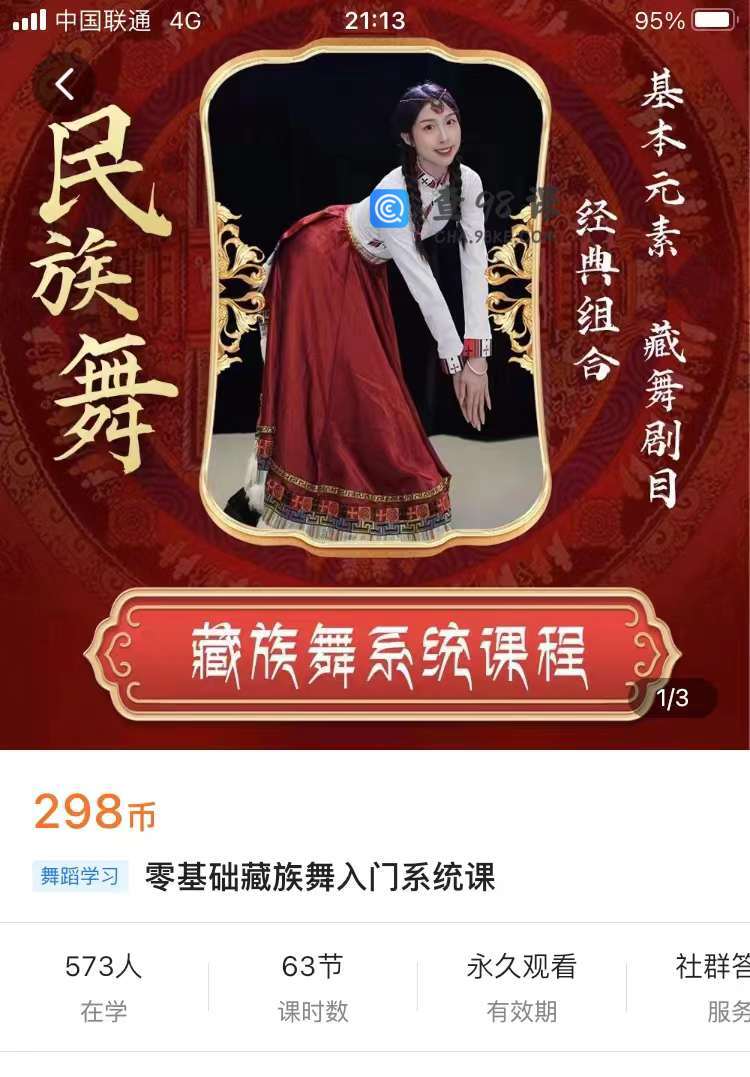Screen dimensions: 750x1077
Task: Go back using the top-left arrow
Action: (x=65, y=86)
